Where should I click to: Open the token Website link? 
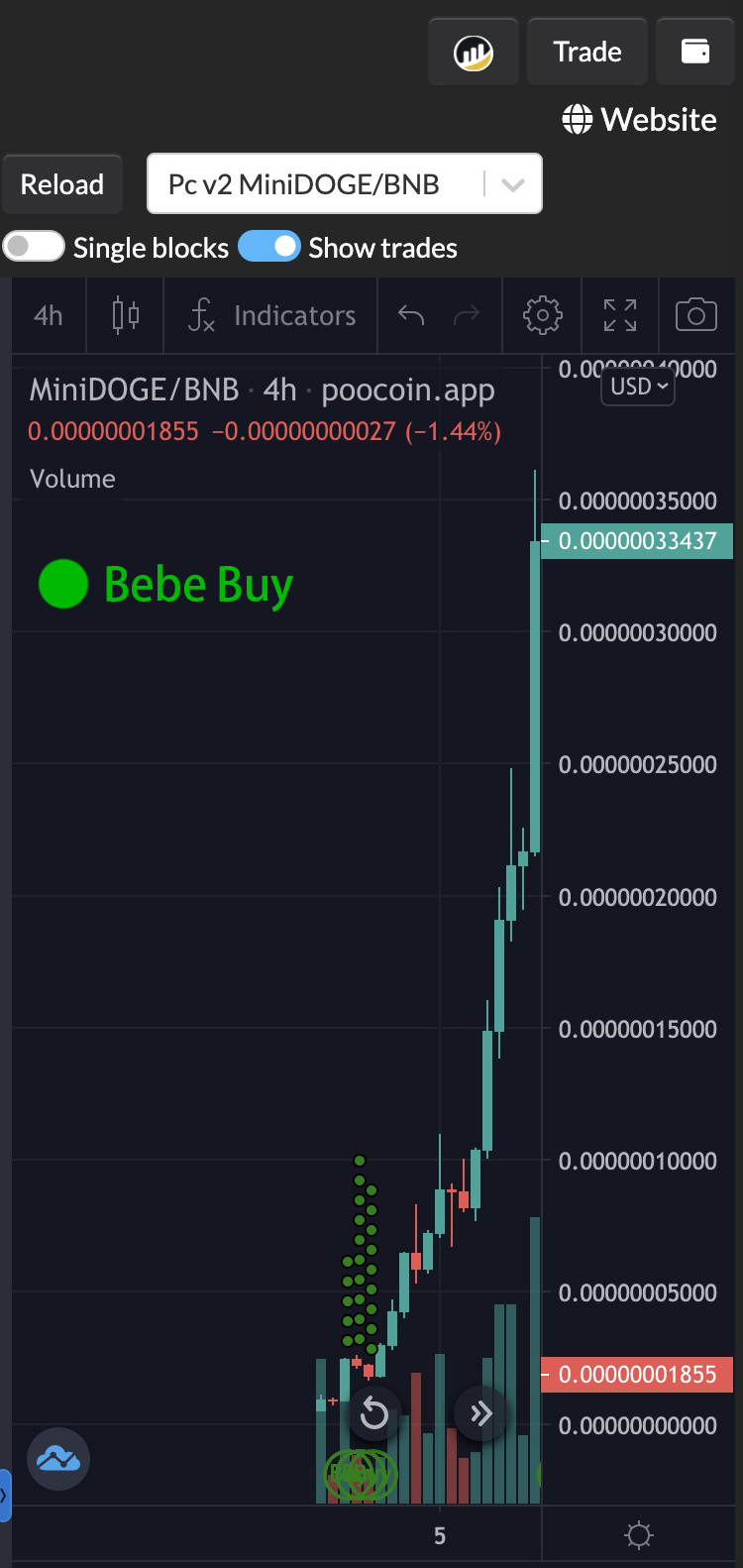pos(640,120)
